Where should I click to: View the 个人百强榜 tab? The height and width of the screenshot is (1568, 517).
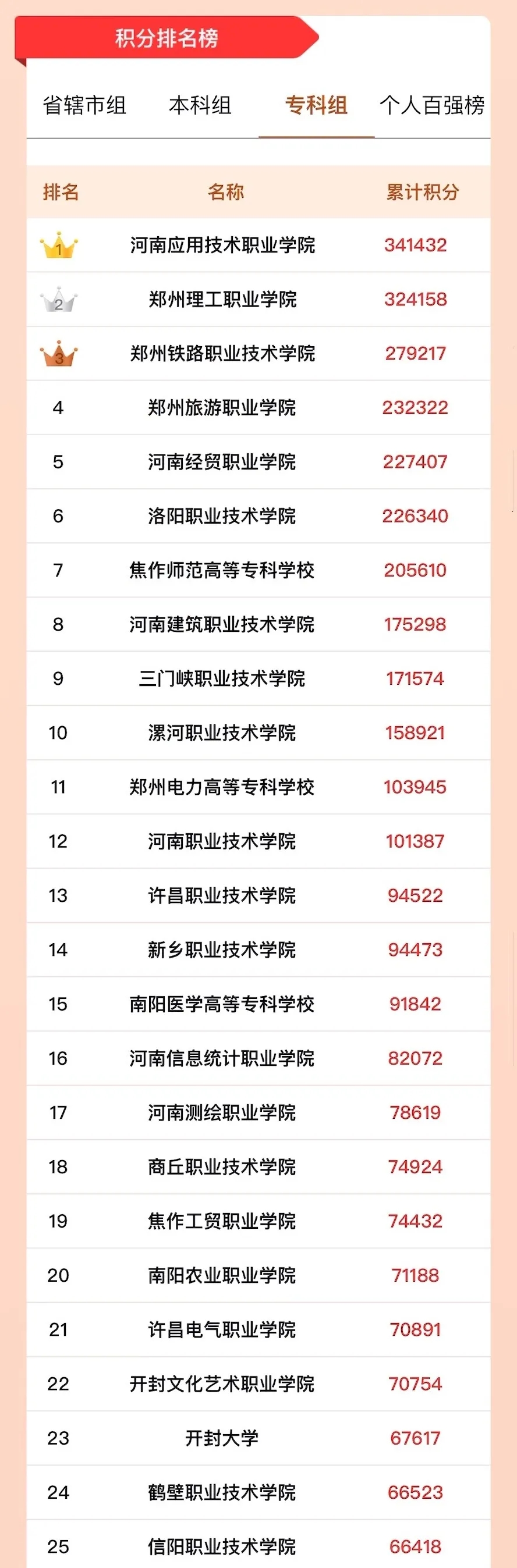(432, 105)
